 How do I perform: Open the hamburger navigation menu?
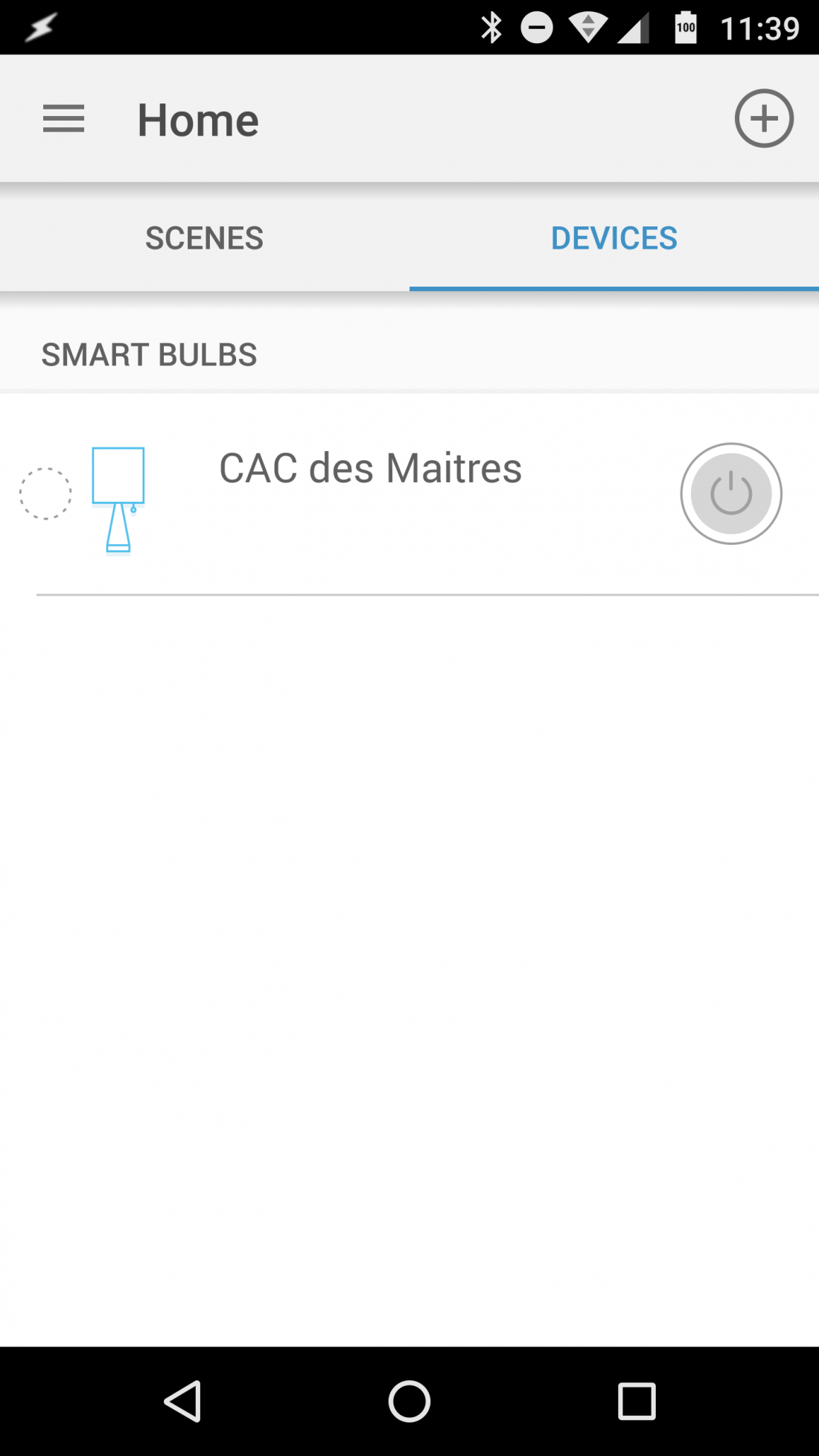63,119
